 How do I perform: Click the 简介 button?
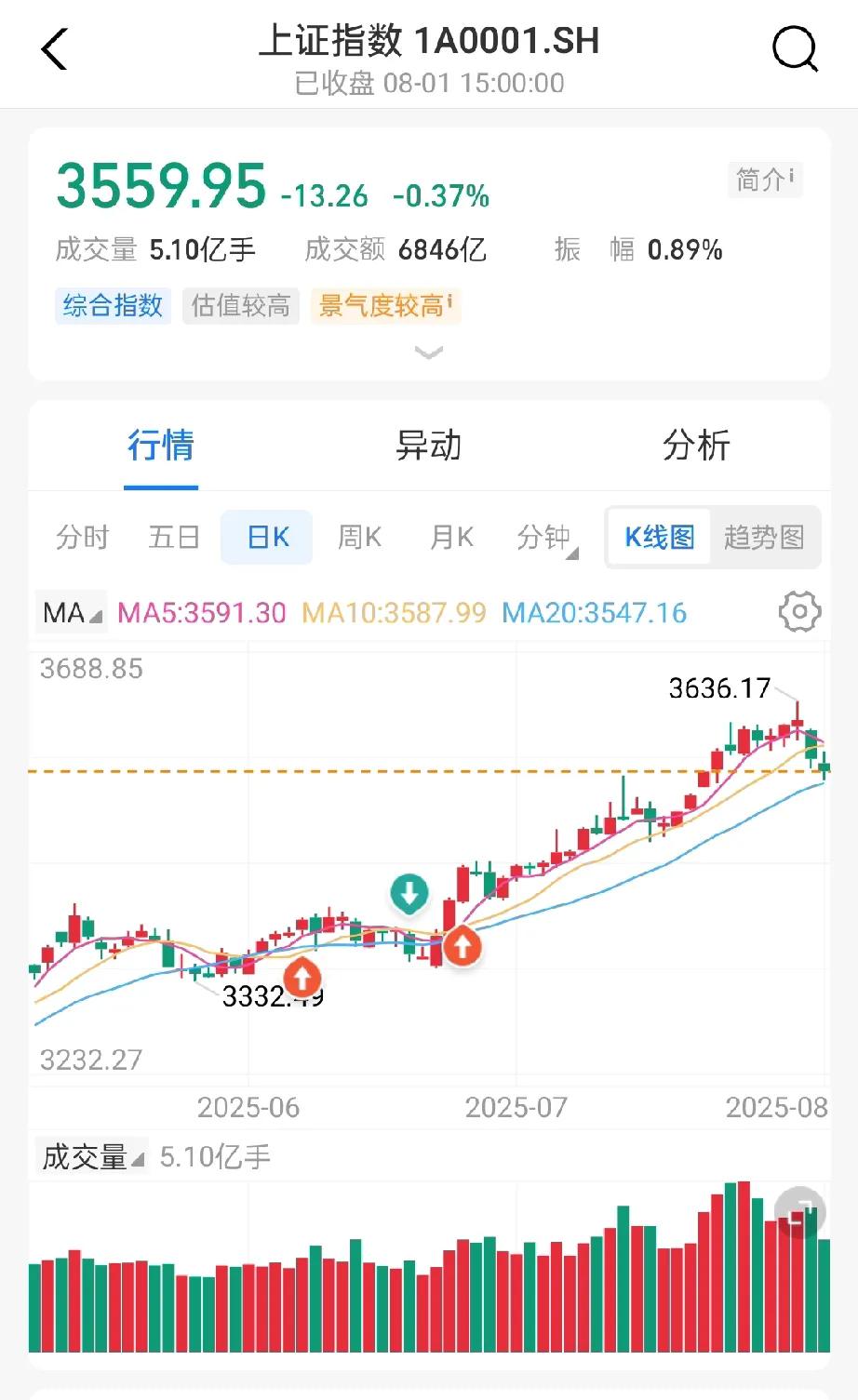tap(763, 180)
